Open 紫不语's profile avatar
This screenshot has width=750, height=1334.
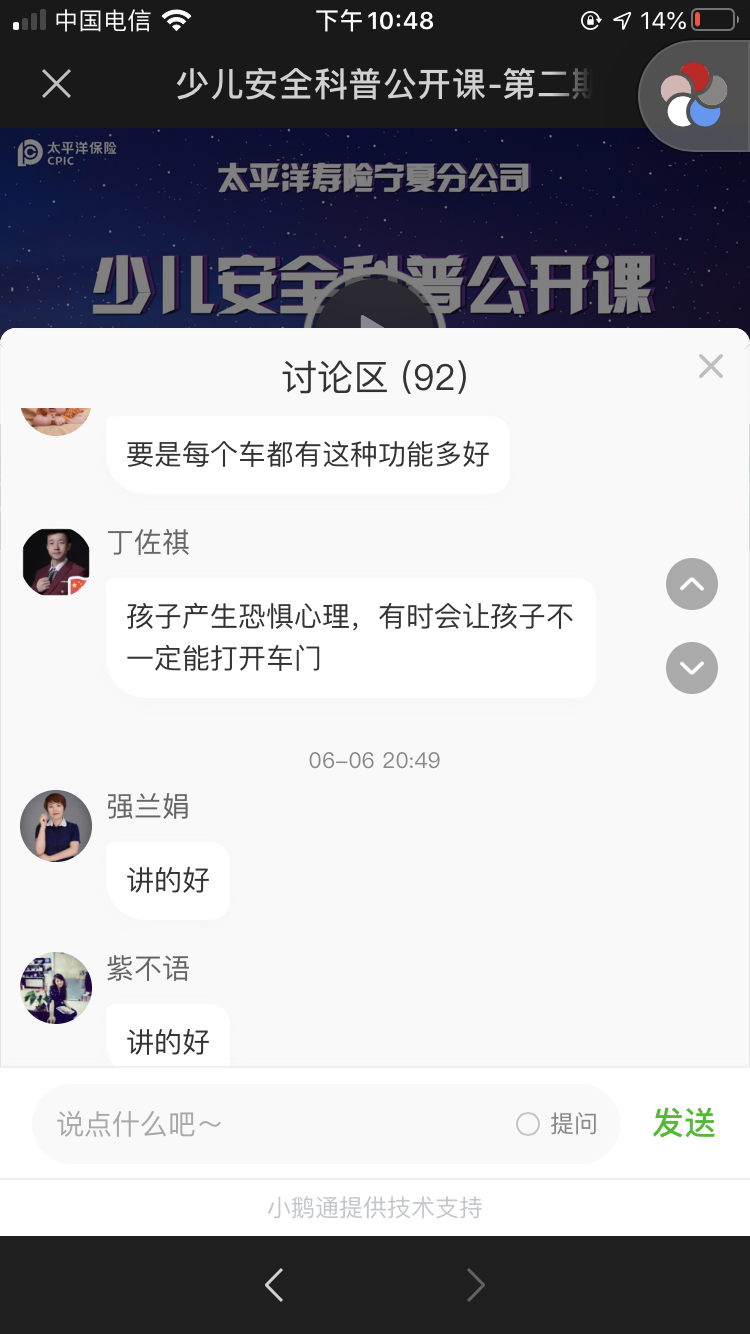coord(56,988)
